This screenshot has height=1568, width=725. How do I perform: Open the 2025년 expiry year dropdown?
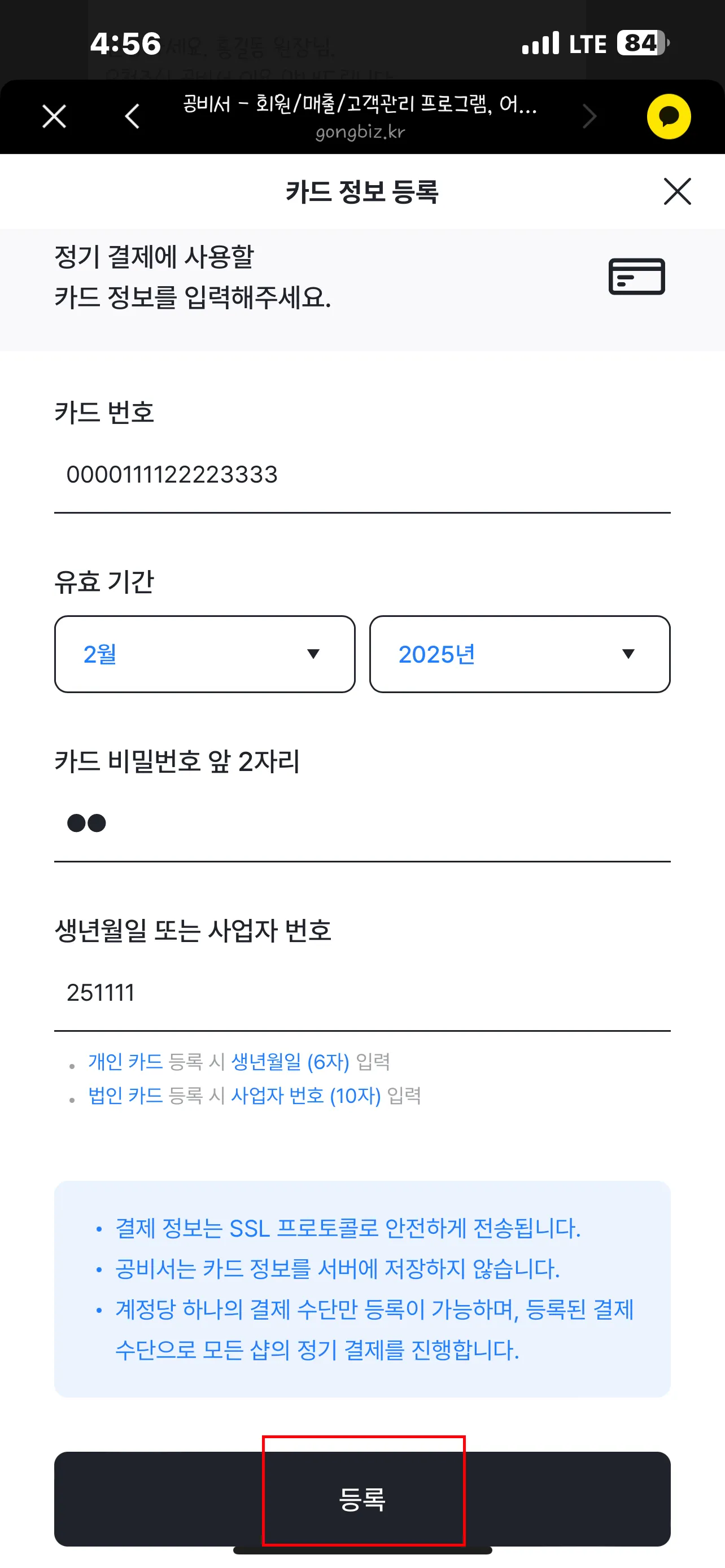pos(519,654)
